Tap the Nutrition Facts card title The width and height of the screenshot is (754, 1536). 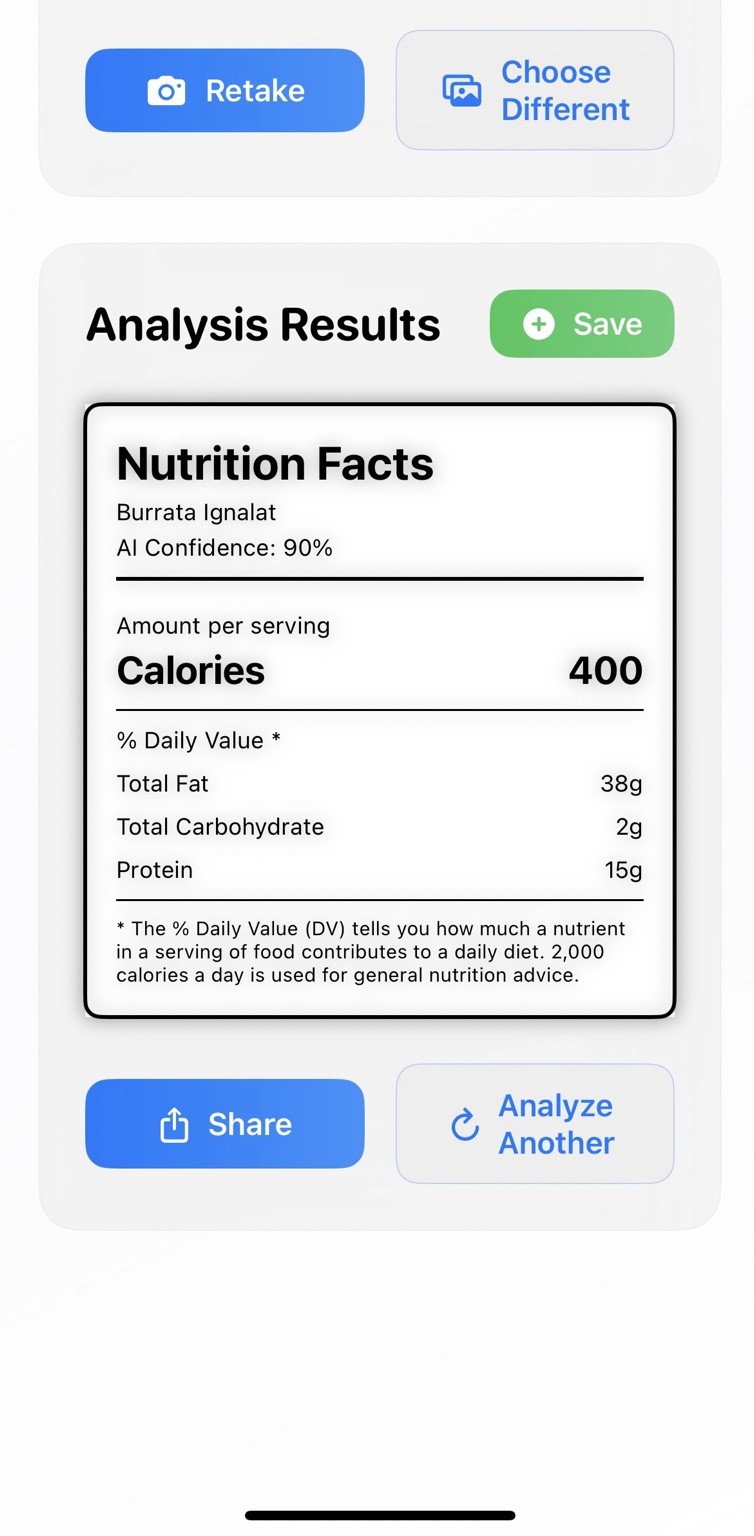pyautogui.click(x=274, y=462)
